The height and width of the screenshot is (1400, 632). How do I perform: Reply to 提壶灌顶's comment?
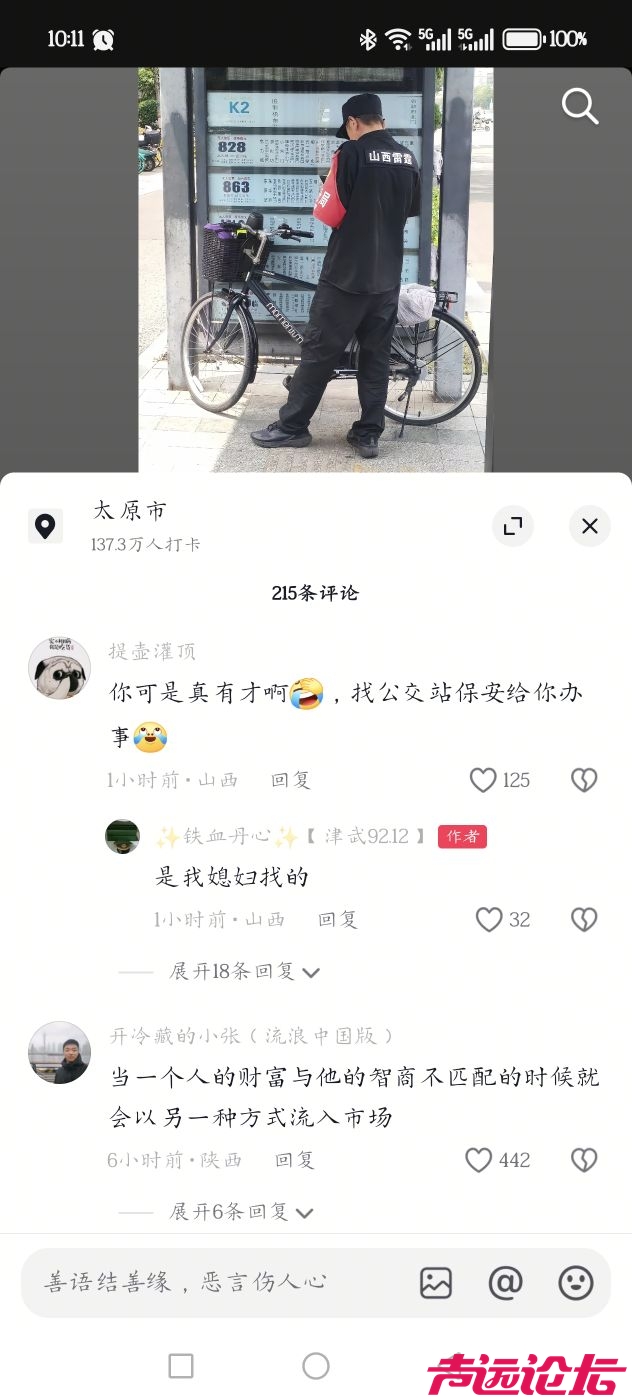[291, 780]
